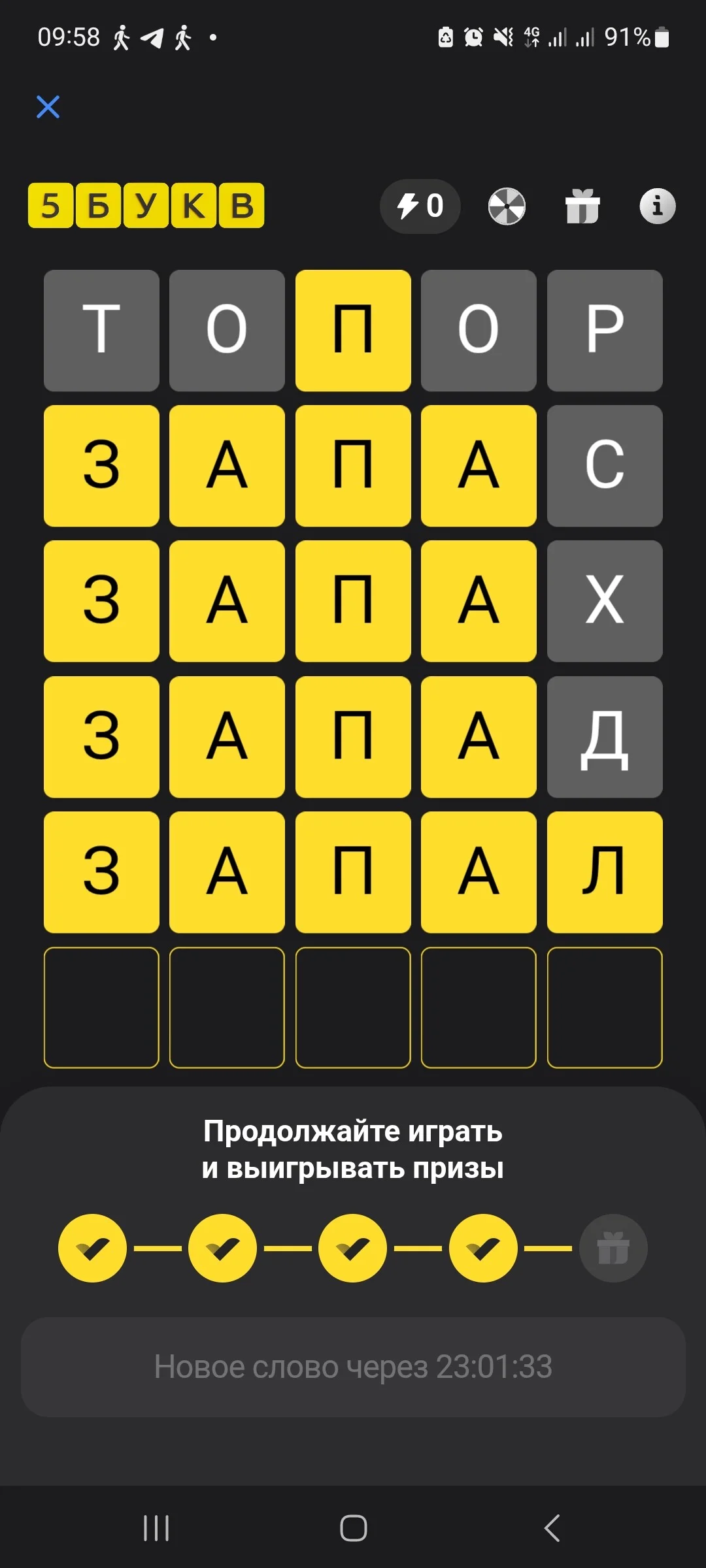This screenshot has height=1568, width=706.
Task: Open the lightning energy counter button
Action: point(420,206)
